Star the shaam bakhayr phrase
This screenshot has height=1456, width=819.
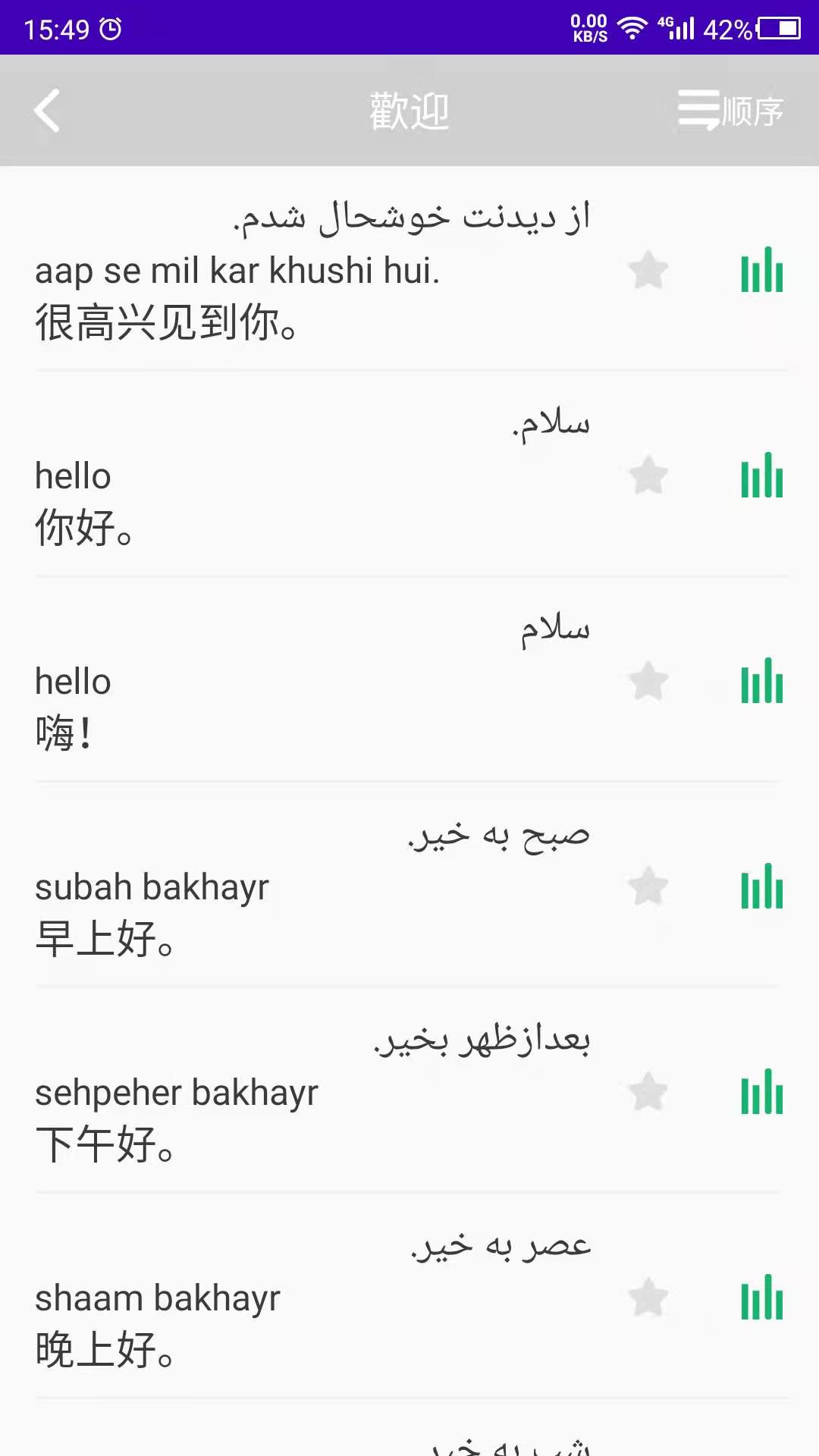(x=648, y=1298)
